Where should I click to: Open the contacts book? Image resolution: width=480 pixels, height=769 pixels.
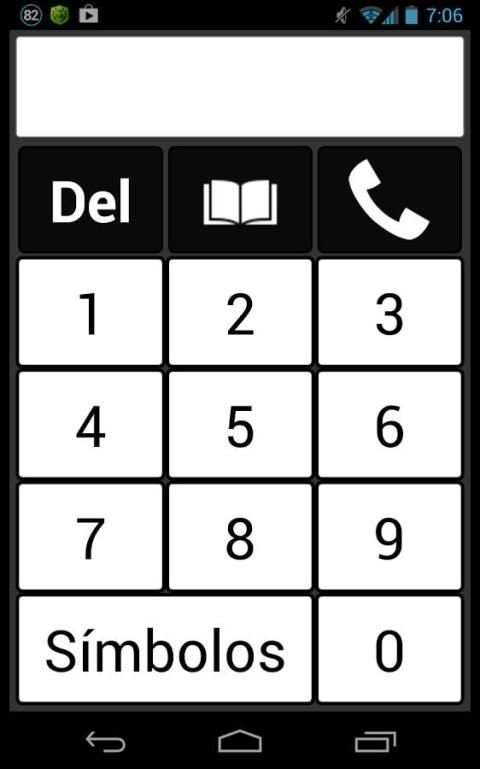click(240, 200)
